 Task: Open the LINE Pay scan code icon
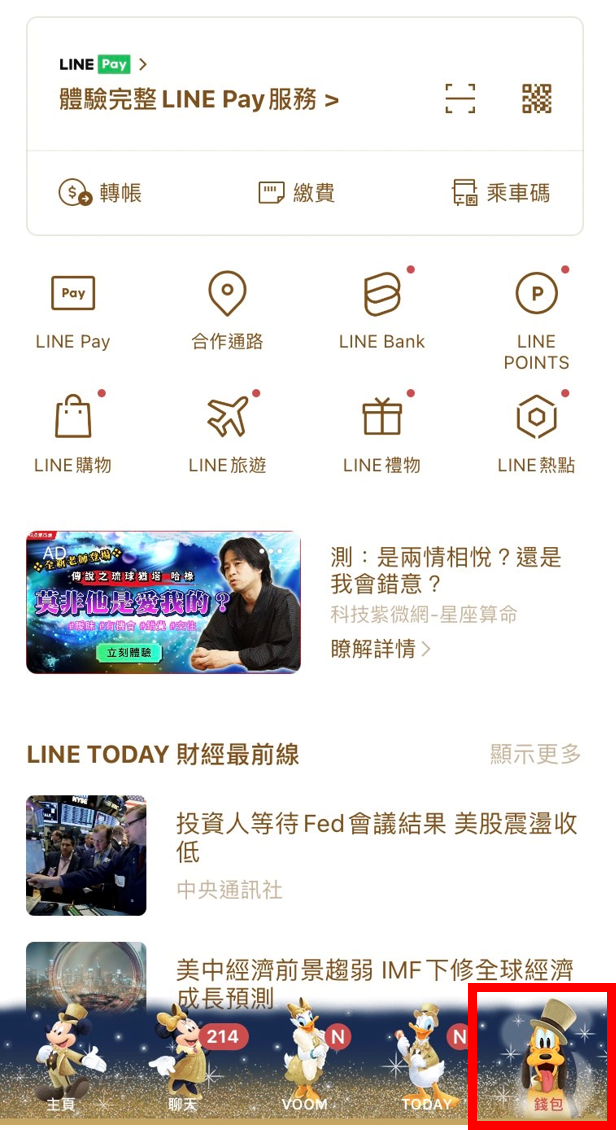click(460, 99)
